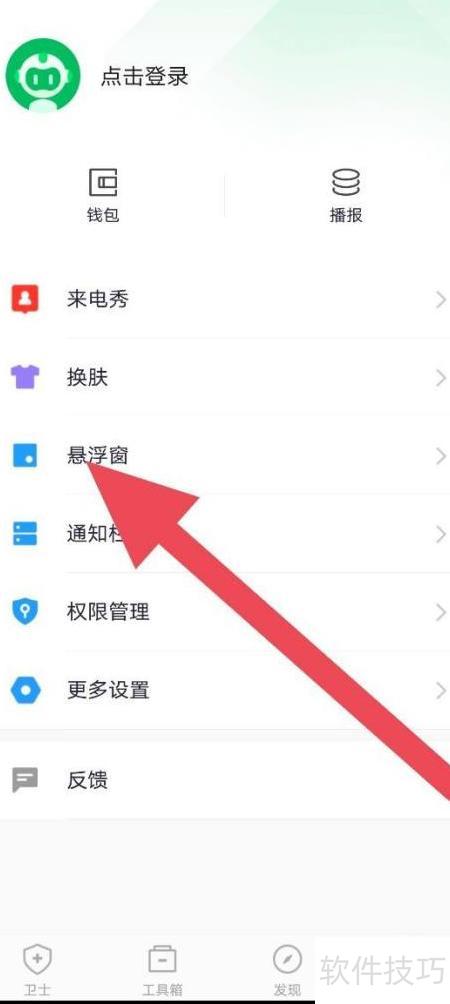Switch to the 工具箱 toolbox tab

tap(163, 971)
